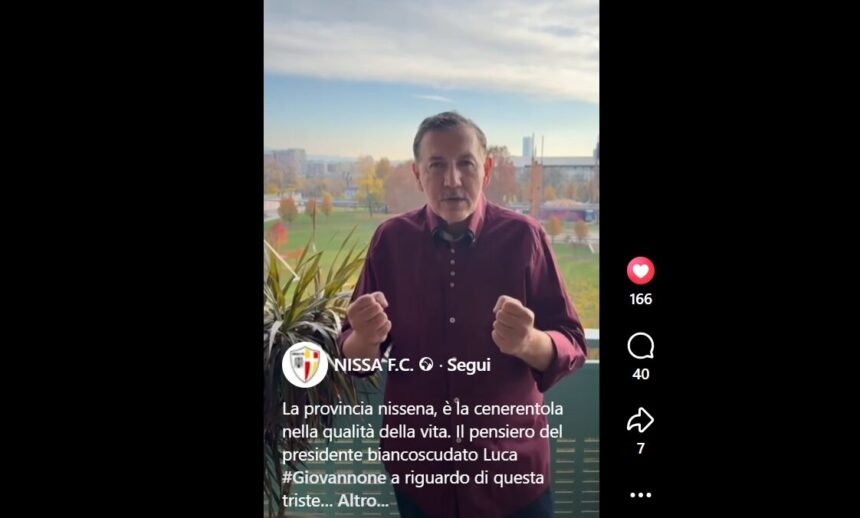View the NISSA F.C. account name

[374, 365]
